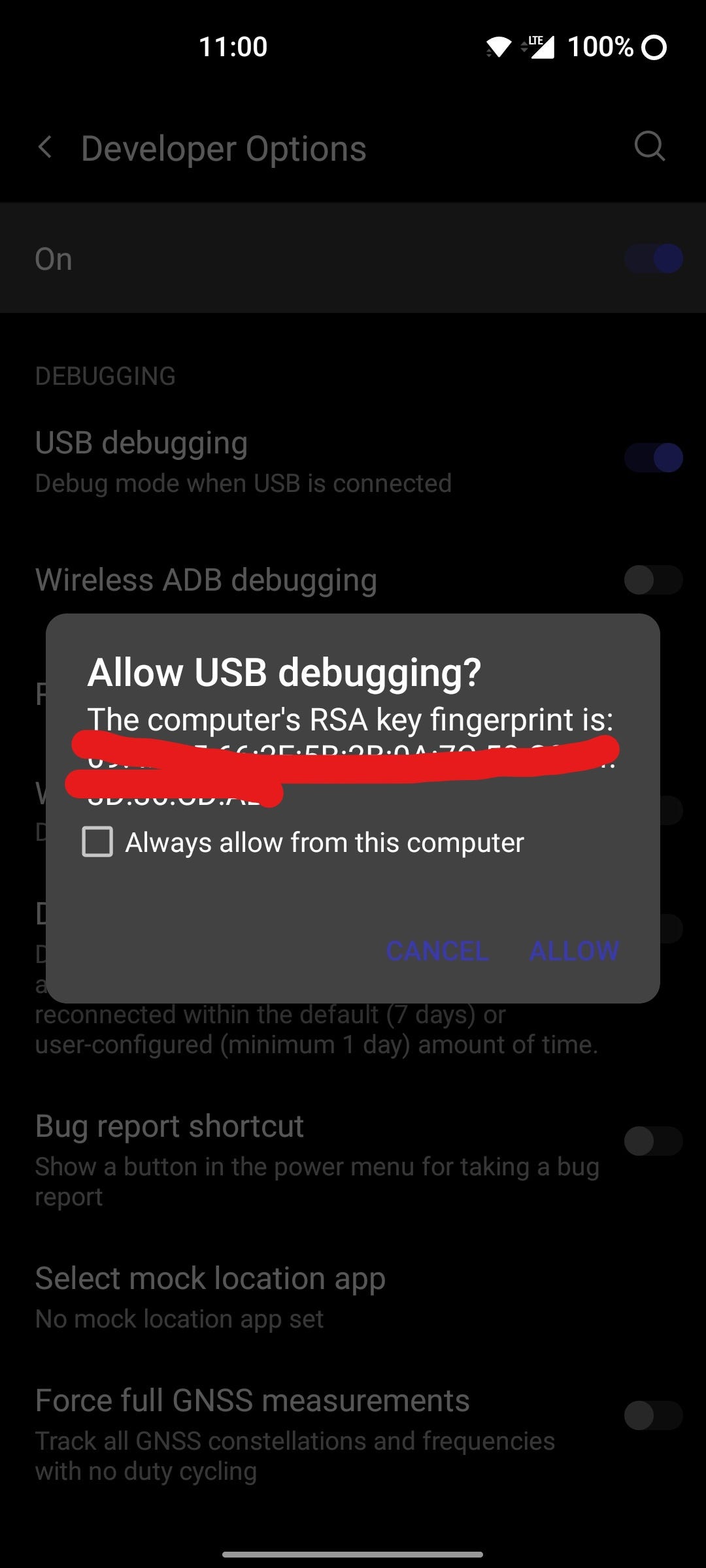Tap ALLOW in the USB debugging dialog

click(574, 951)
